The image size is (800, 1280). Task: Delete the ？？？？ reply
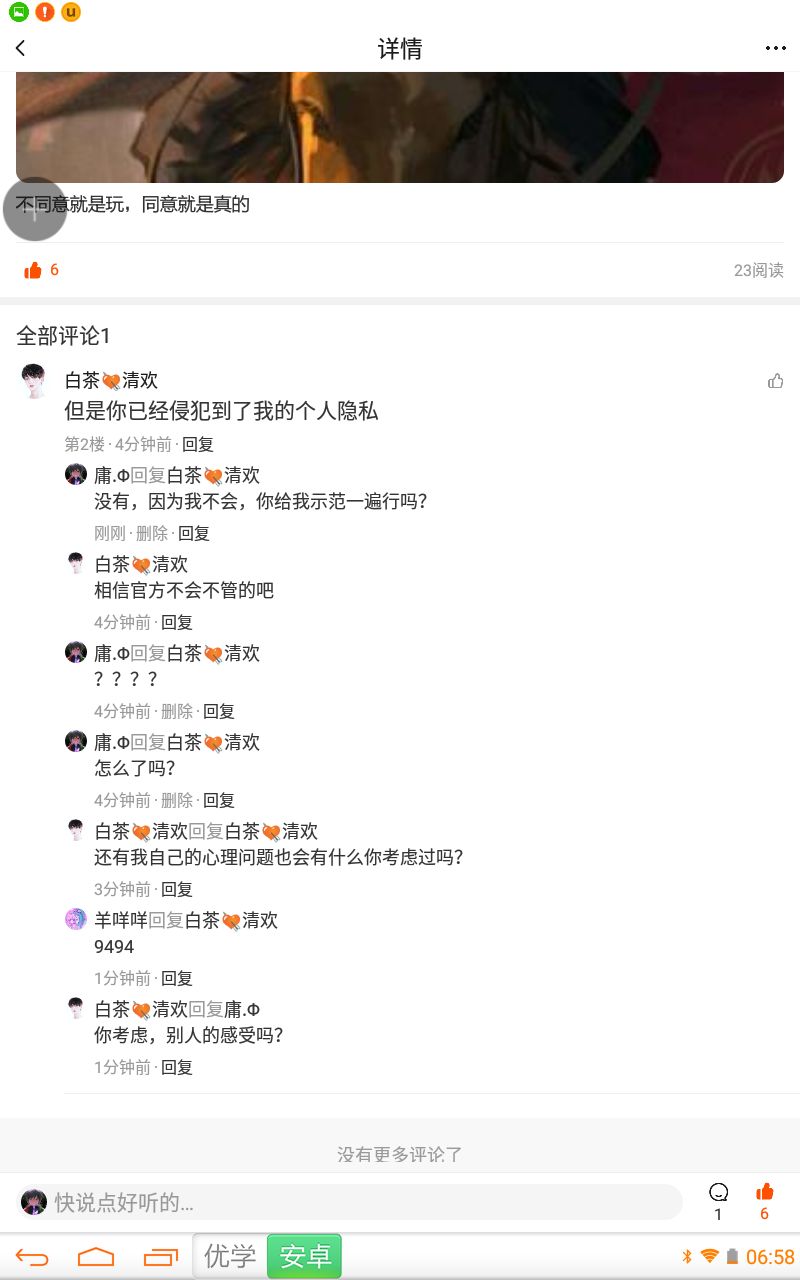pyautogui.click(x=177, y=711)
